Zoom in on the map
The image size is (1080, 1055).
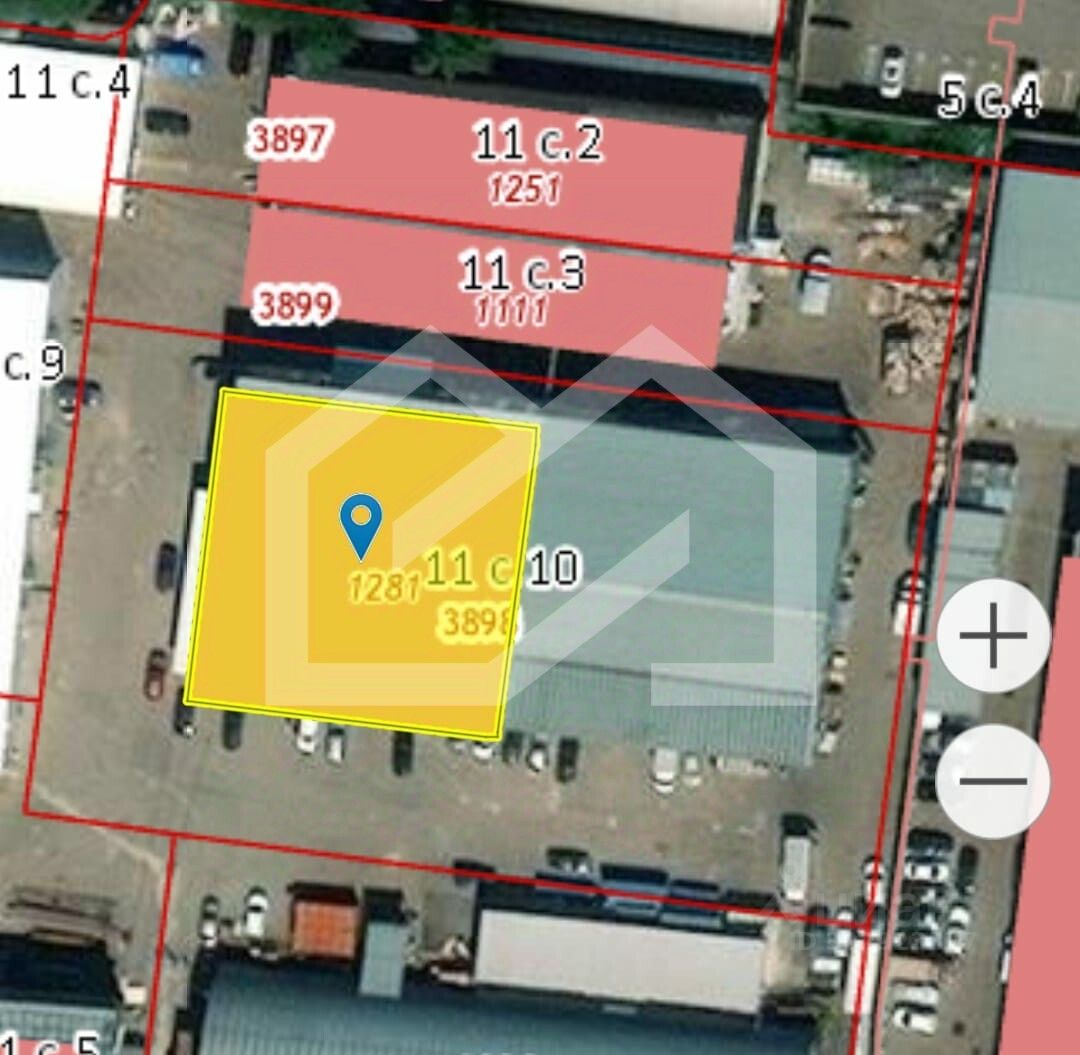[993, 635]
